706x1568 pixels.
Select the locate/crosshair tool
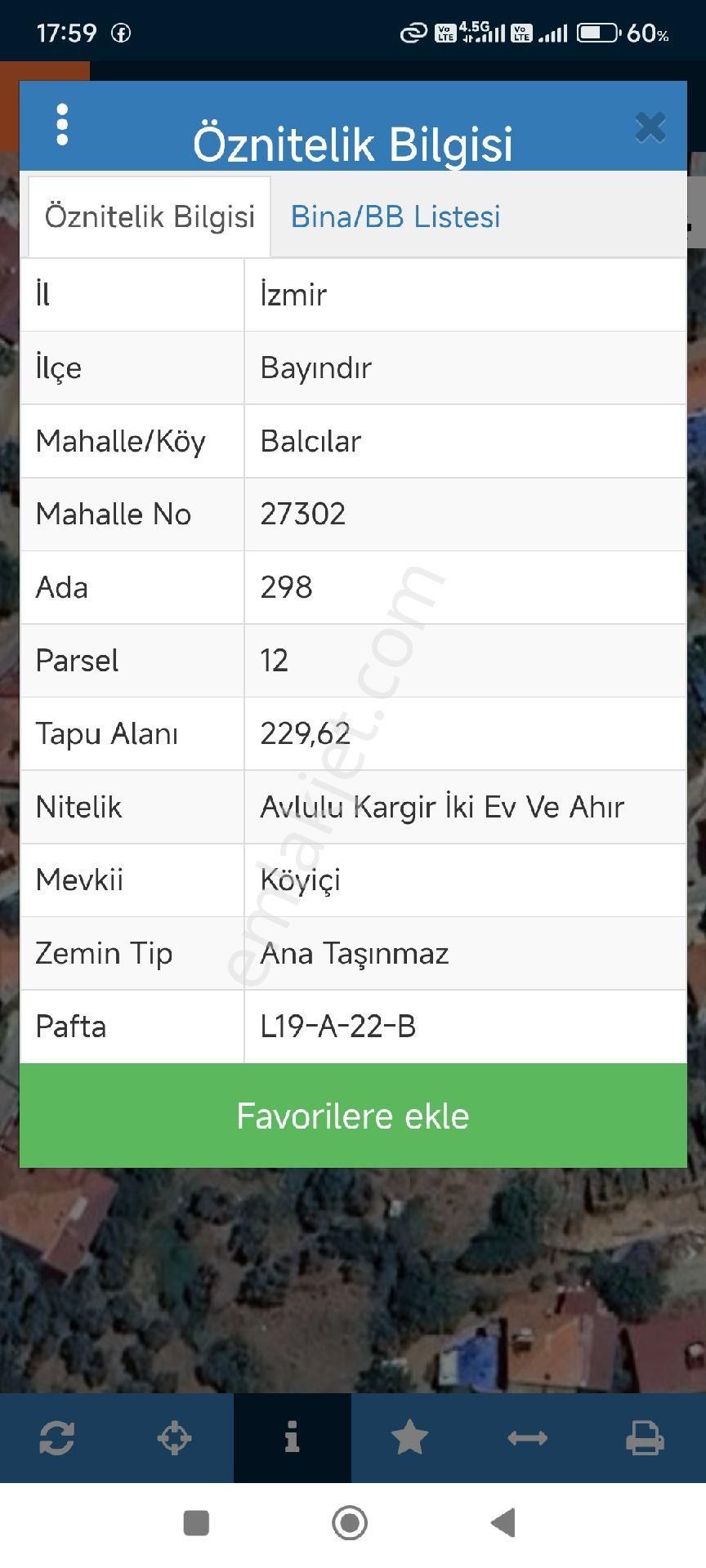[176, 1438]
